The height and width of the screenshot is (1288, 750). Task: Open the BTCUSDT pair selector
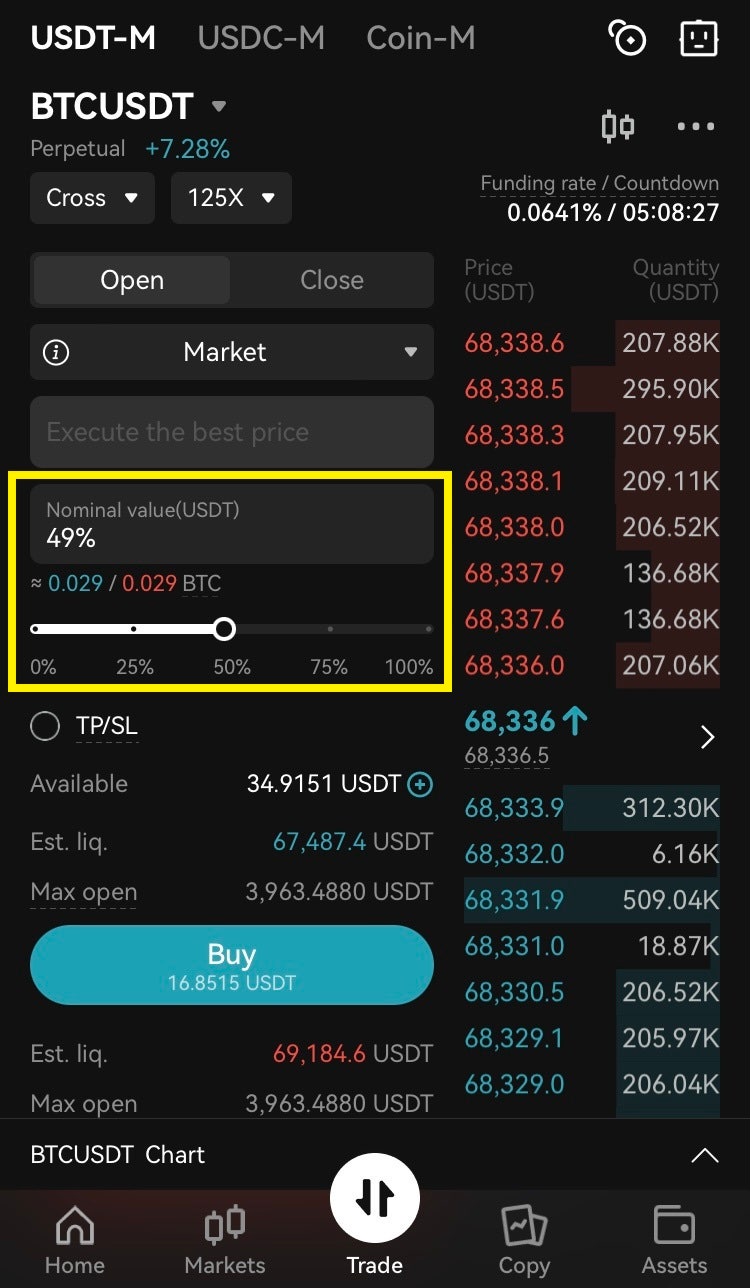[x=129, y=106]
